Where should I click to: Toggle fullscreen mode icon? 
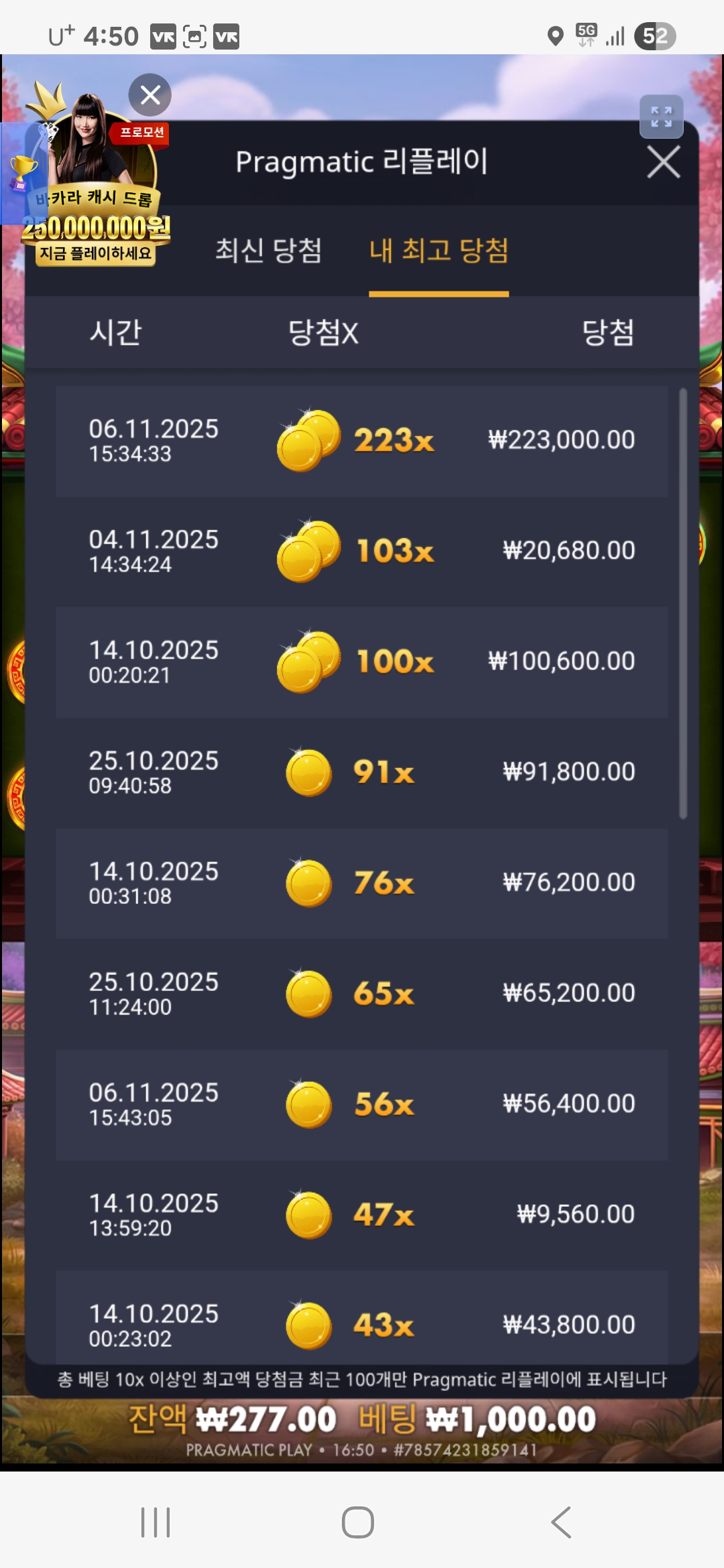pos(661,117)
